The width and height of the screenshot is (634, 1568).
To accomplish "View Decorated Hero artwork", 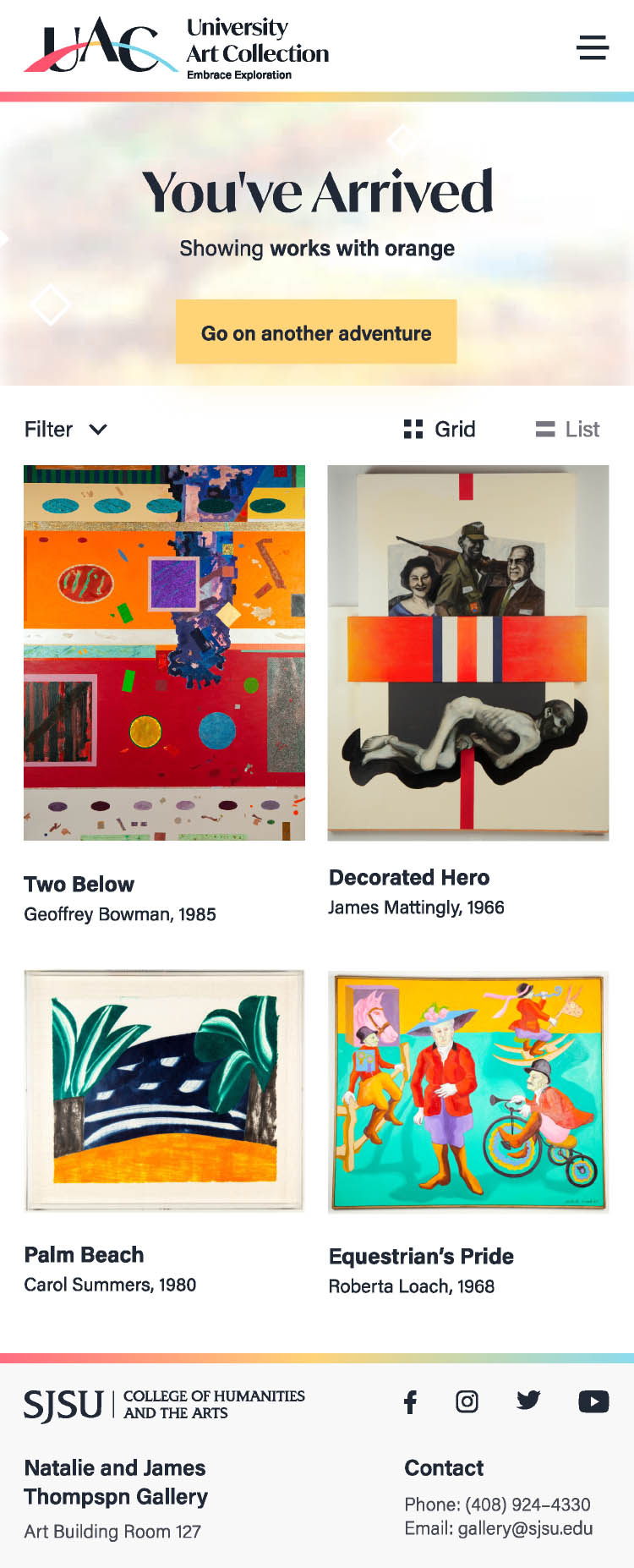I will click(x=467, y=652).
